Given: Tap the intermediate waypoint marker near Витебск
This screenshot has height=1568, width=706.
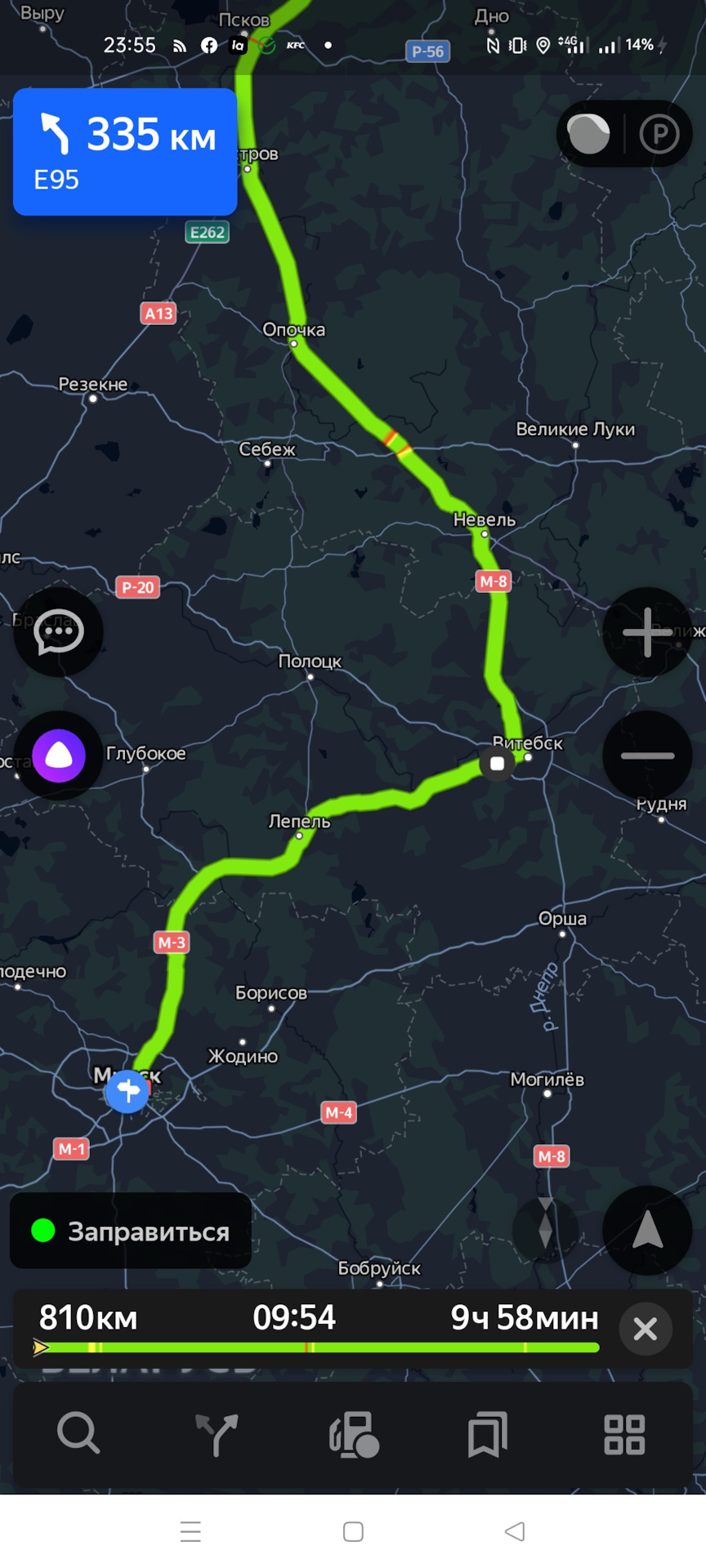Looking at the screenshot, I should [x=497, y=764].
